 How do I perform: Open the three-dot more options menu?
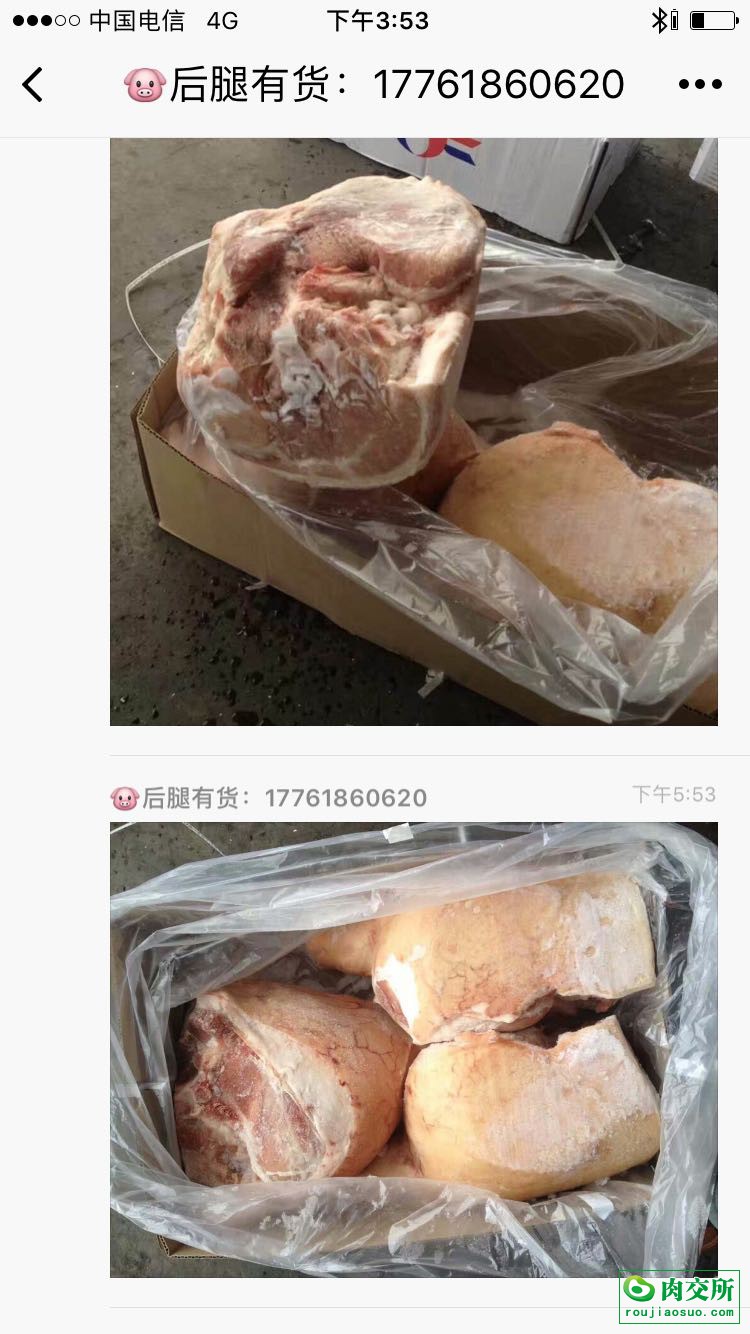[700, 85]
